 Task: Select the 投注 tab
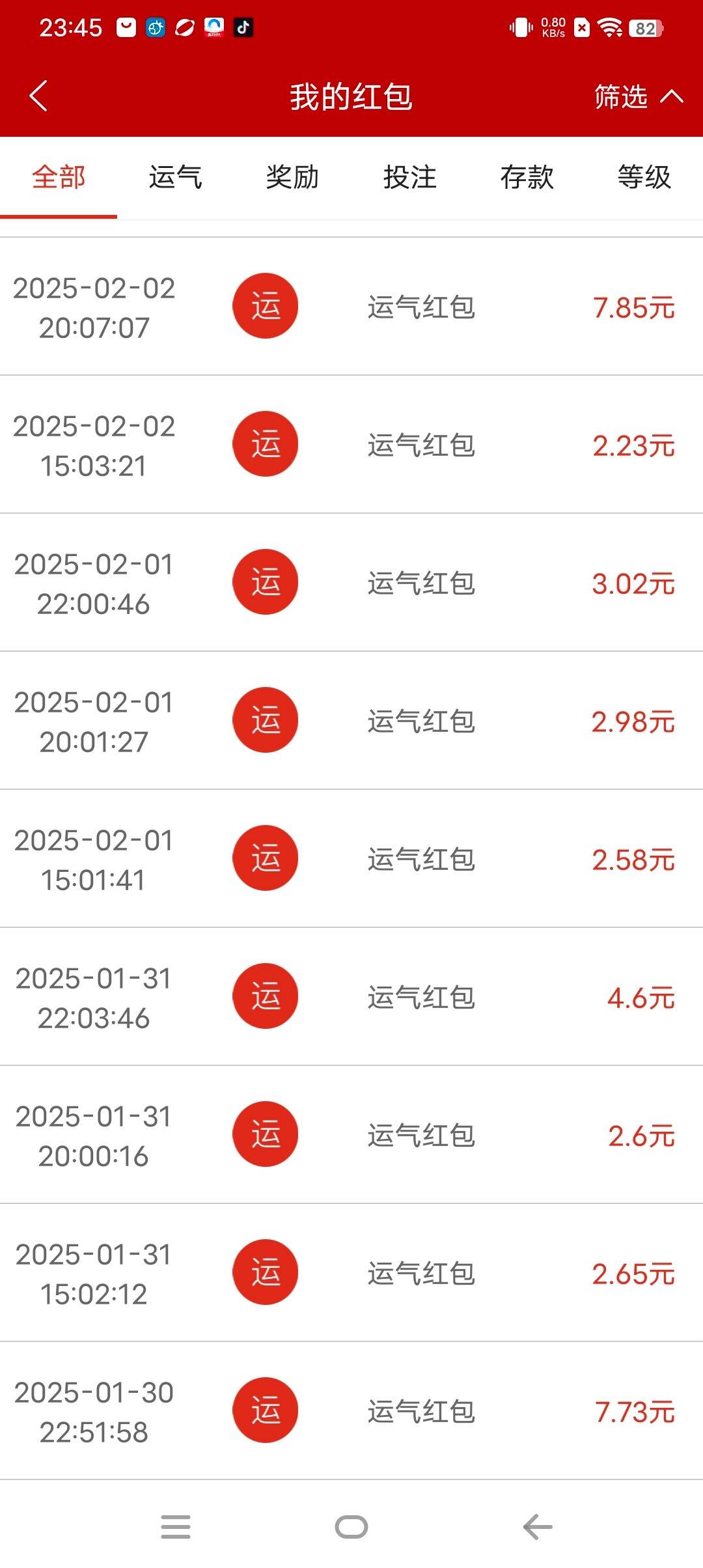coord(409,177)
